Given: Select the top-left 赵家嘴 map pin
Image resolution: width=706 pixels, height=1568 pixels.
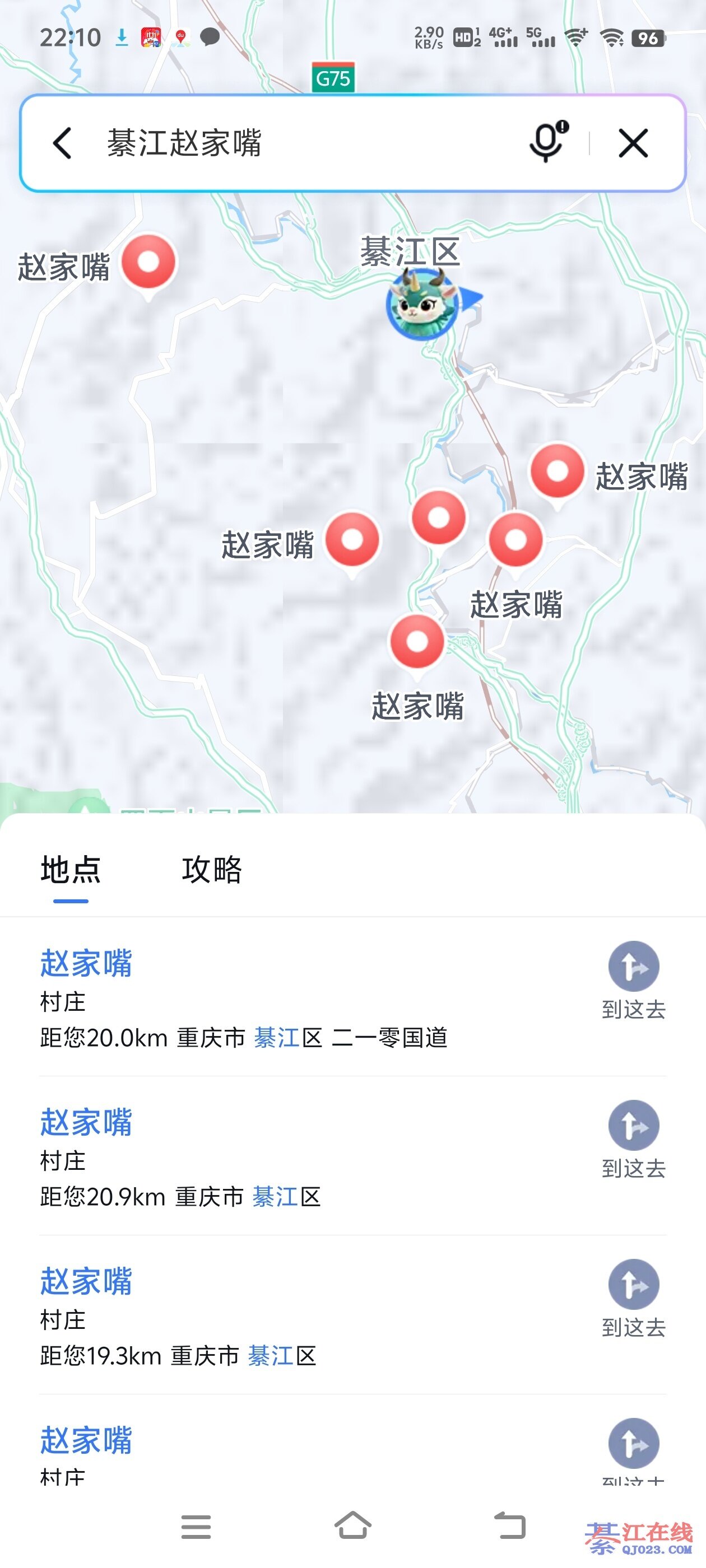Looking at the screenshot, I should [x=148, y=262].
